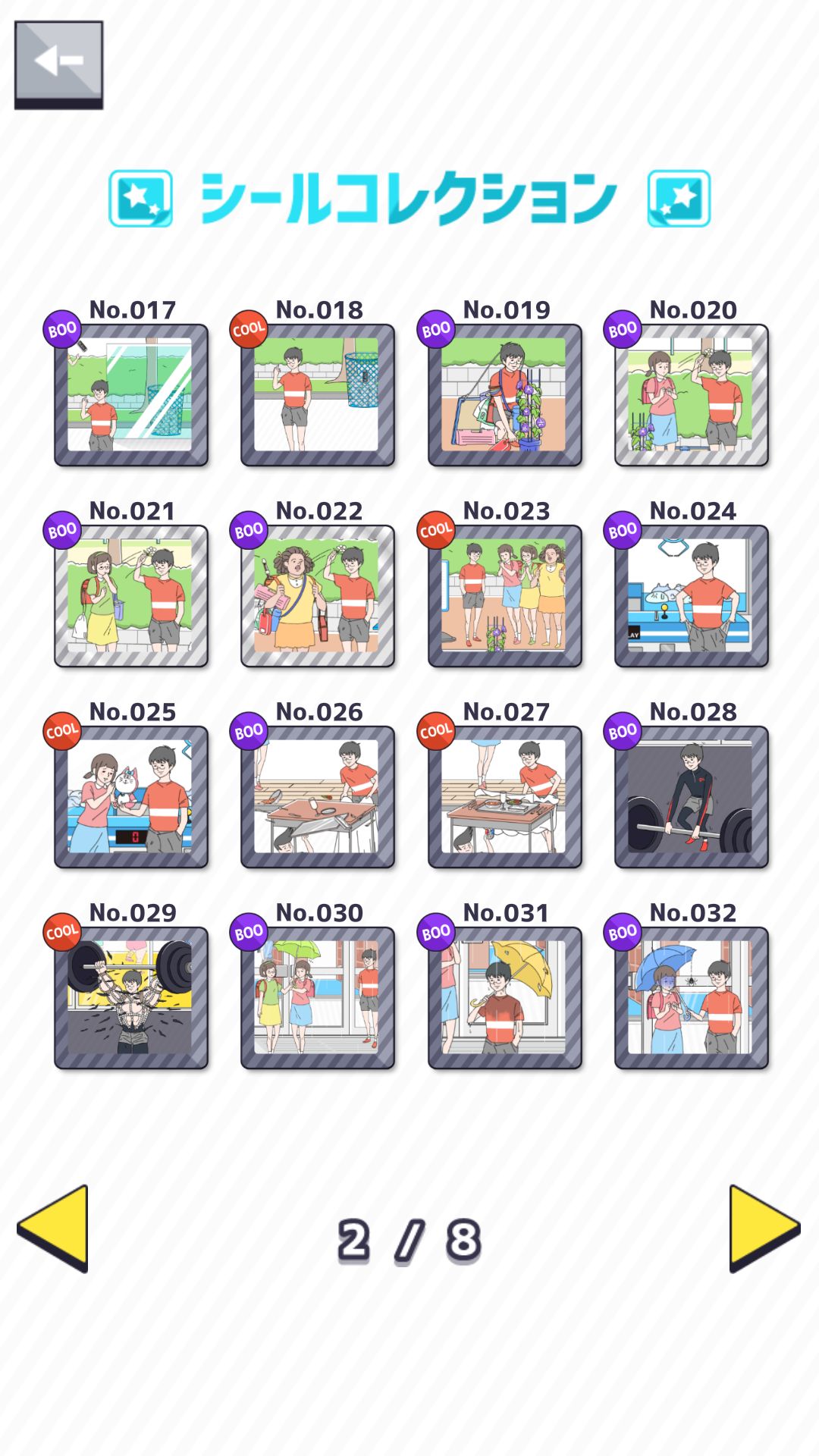This screenshot has width=819, height=1456.
Task: Select sticker No.031 with the yellow umbrella
Action: tap(505, 999)
